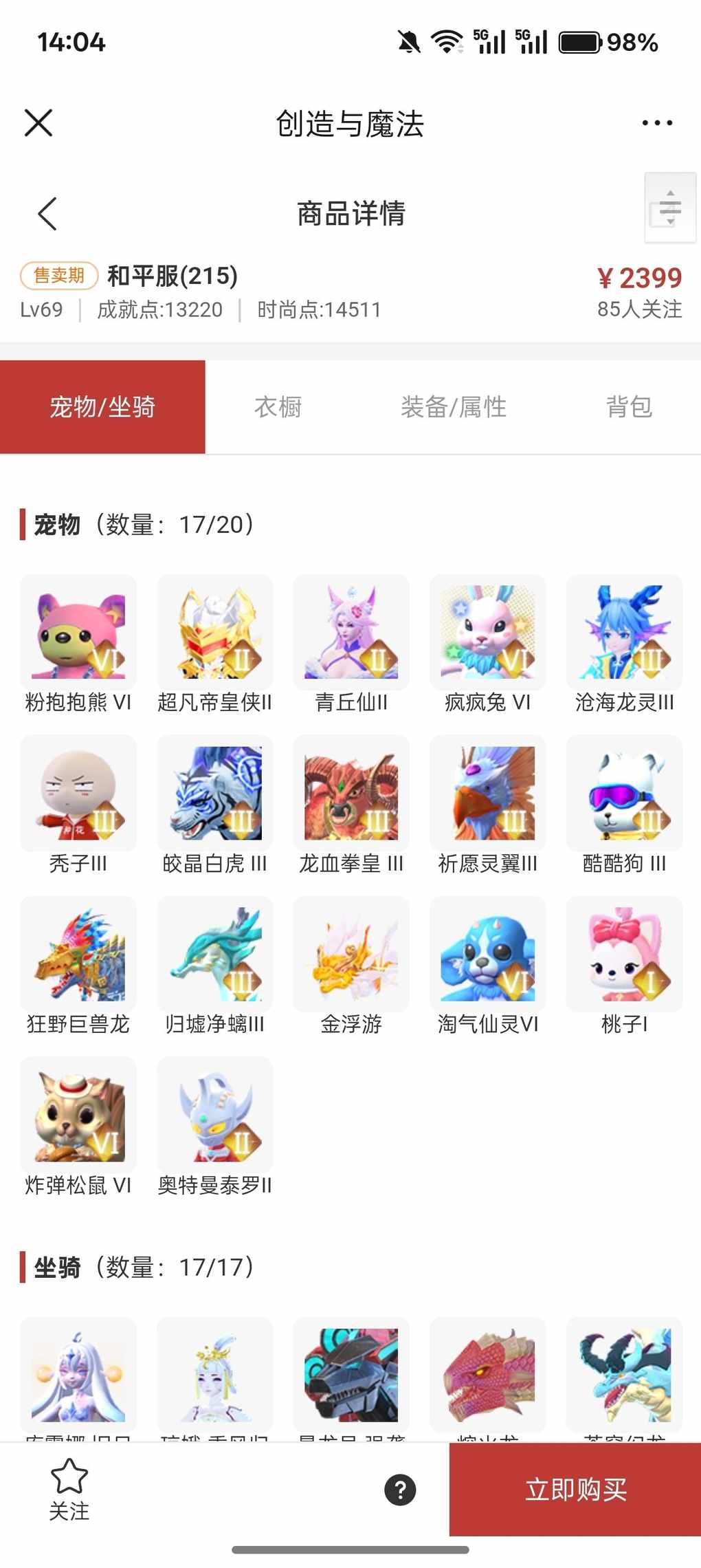Open the 装备/属性 tab

click(454, 407)
